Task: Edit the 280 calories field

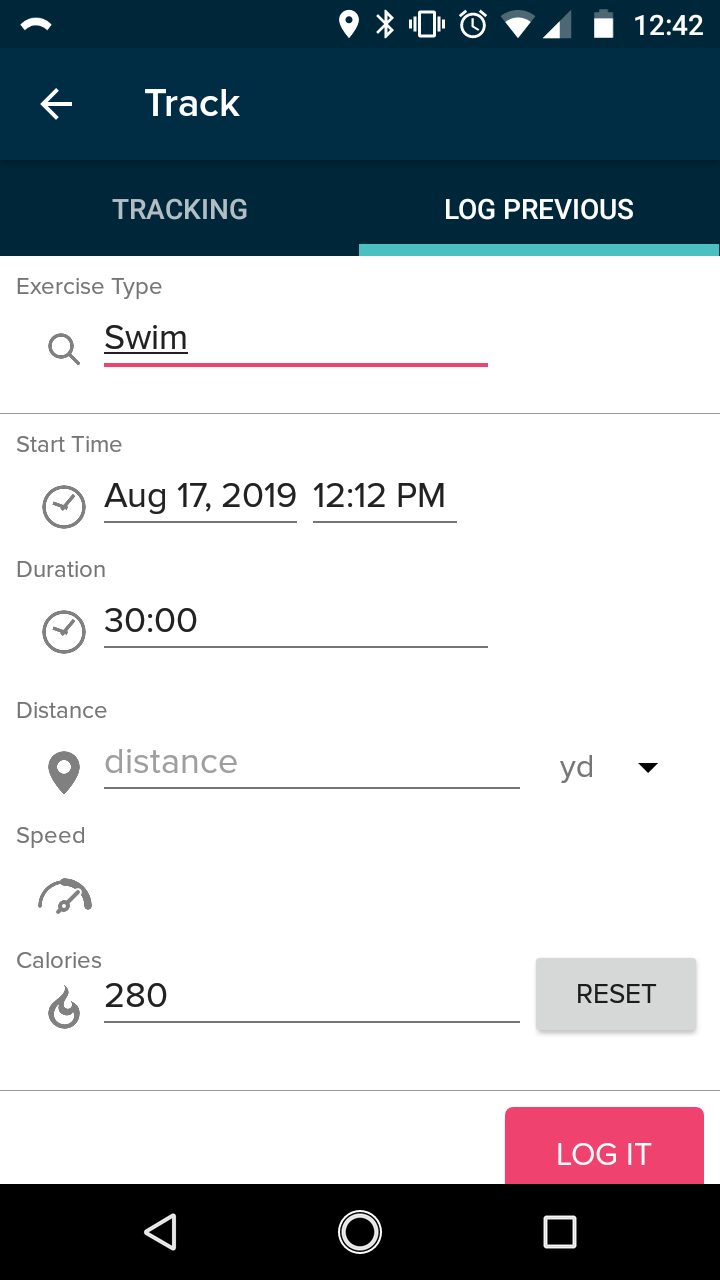Action: tap(312, 996)
